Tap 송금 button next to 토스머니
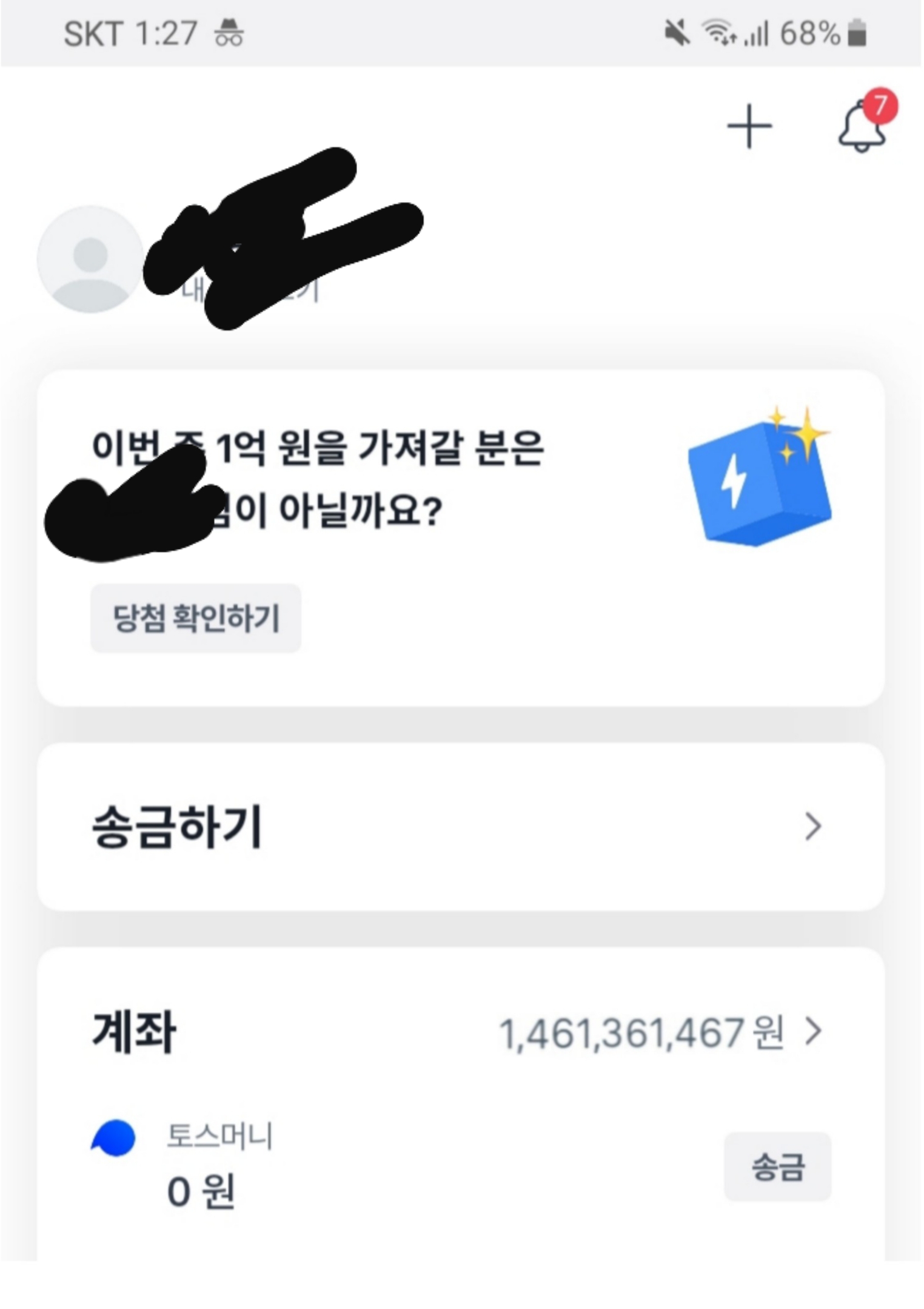 (778, 1166)
